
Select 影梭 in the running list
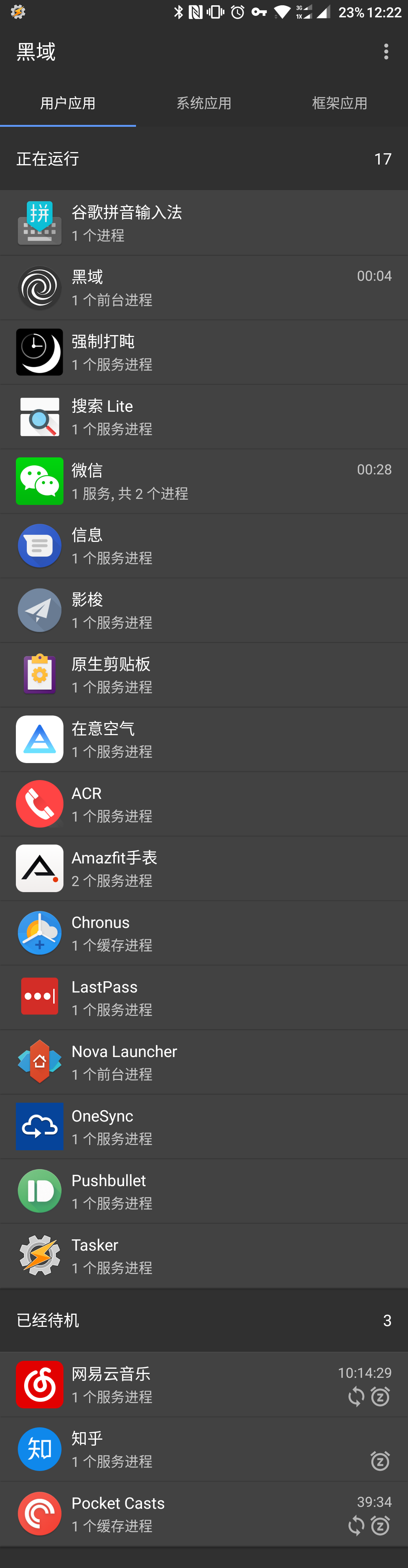[x=204, y=611]
